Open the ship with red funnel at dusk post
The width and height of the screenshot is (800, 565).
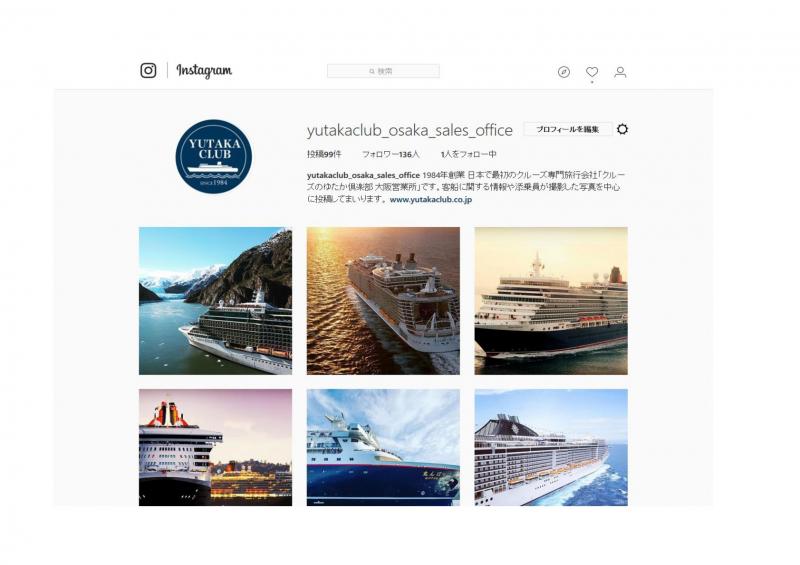coord(215,447)
